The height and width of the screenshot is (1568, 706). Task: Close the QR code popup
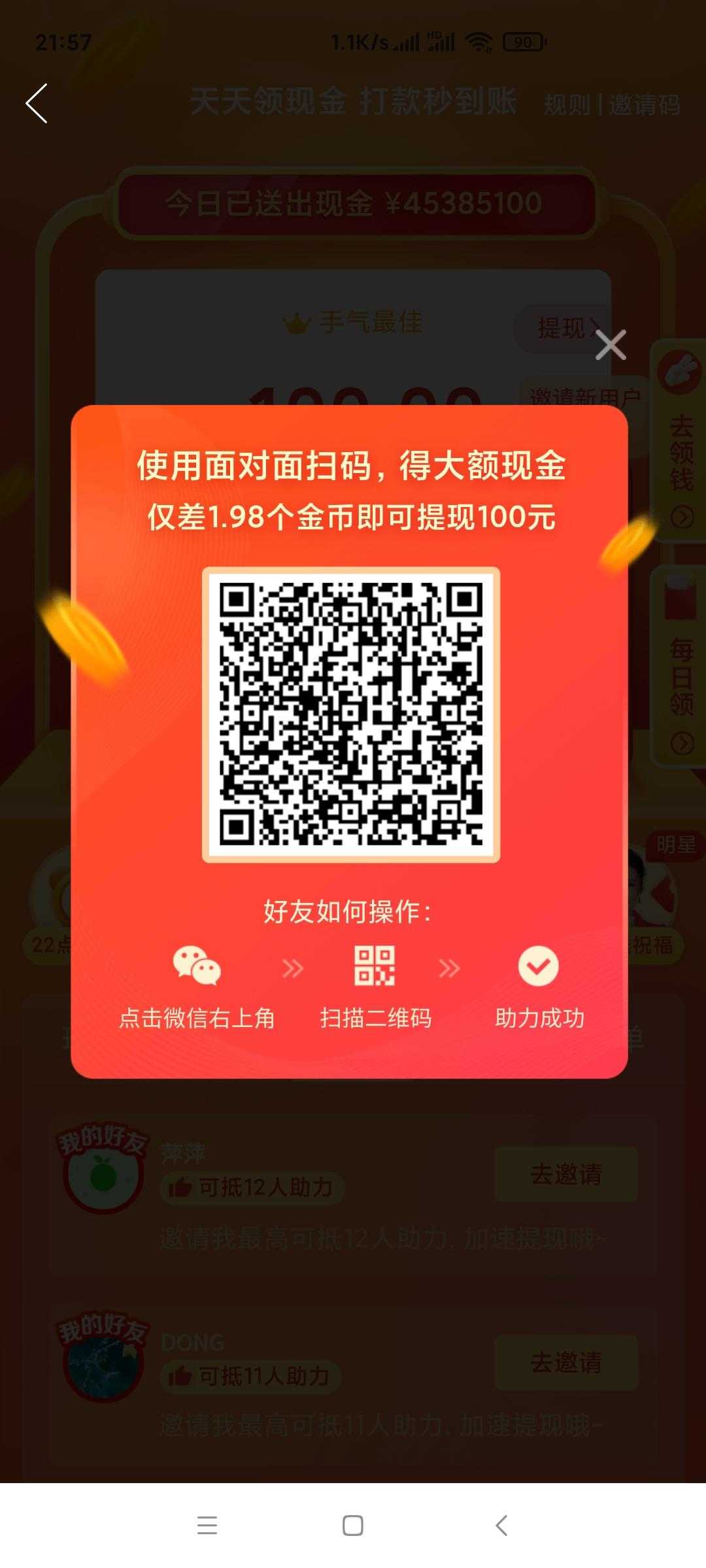[x=611, y=345]
